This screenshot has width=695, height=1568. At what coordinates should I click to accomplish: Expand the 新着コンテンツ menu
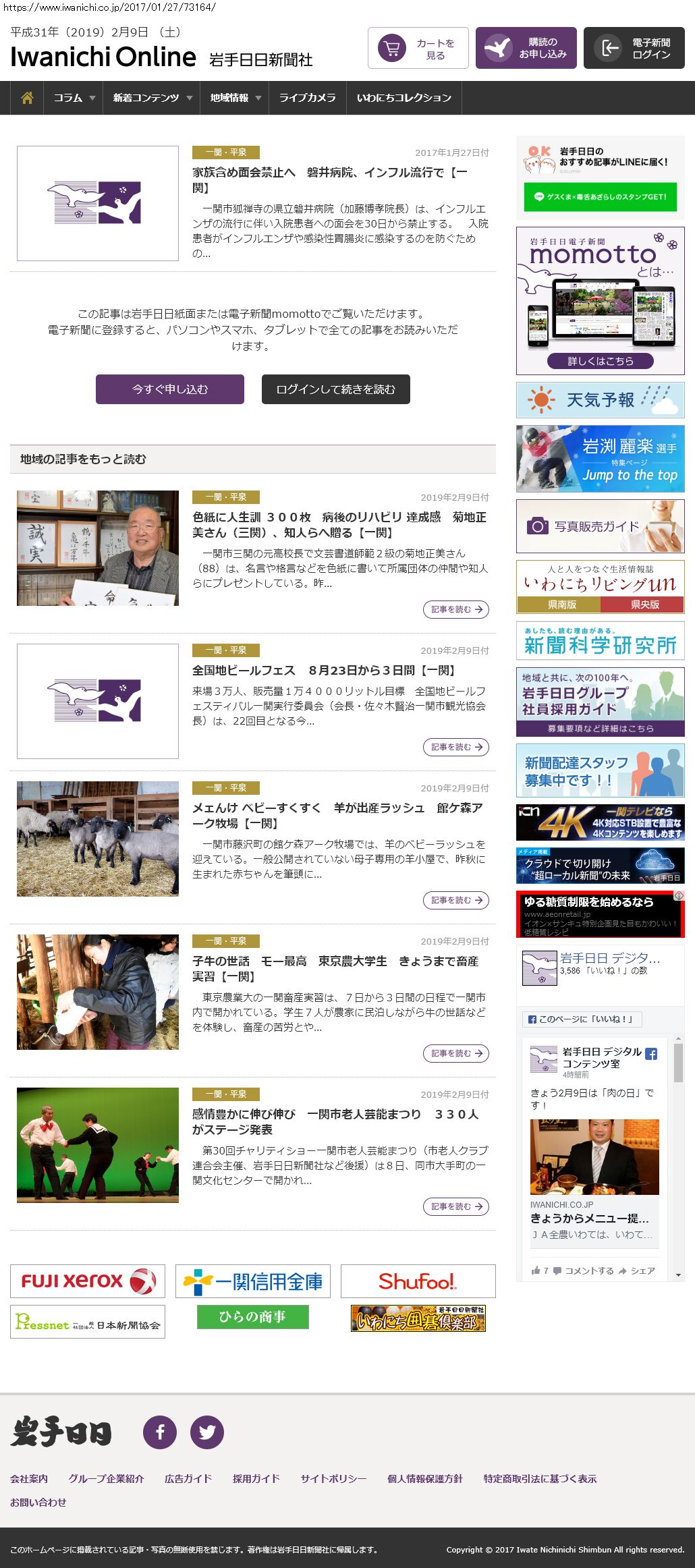pyautogui.click(x=152, y=98)
